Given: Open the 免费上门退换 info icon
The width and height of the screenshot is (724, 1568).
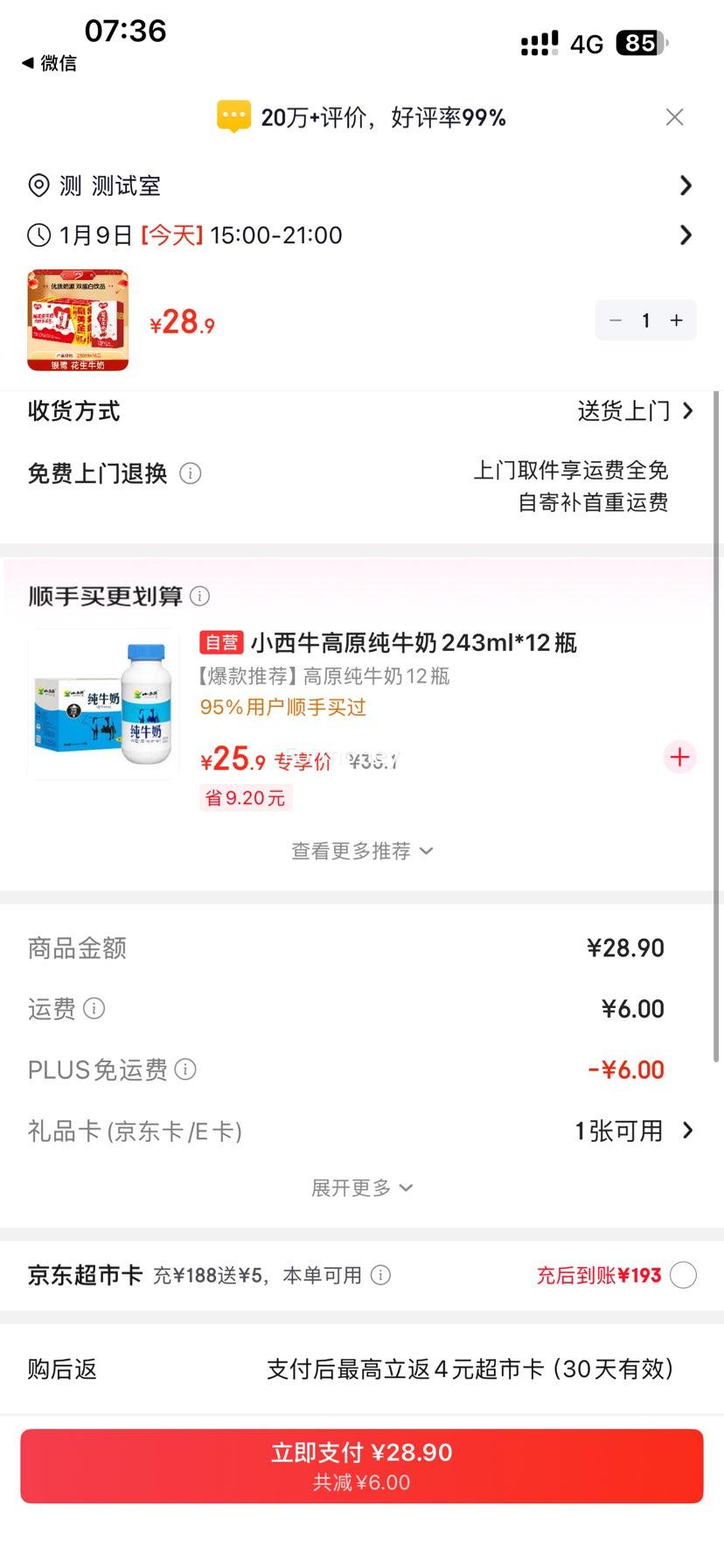Looking at the screenshot, I should coord(189,473).
